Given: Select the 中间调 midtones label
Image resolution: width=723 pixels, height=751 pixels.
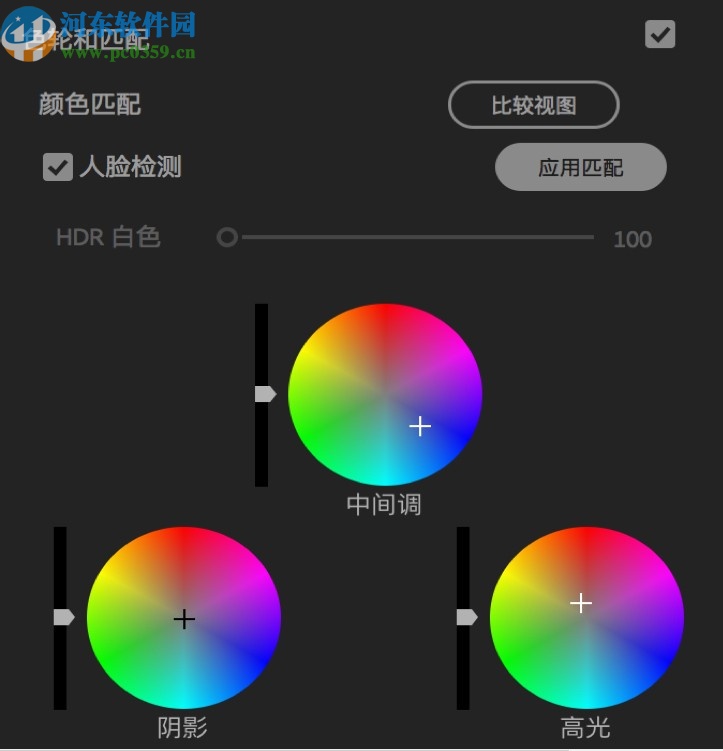Looking at the screenshot, I should tap(383, 505).
